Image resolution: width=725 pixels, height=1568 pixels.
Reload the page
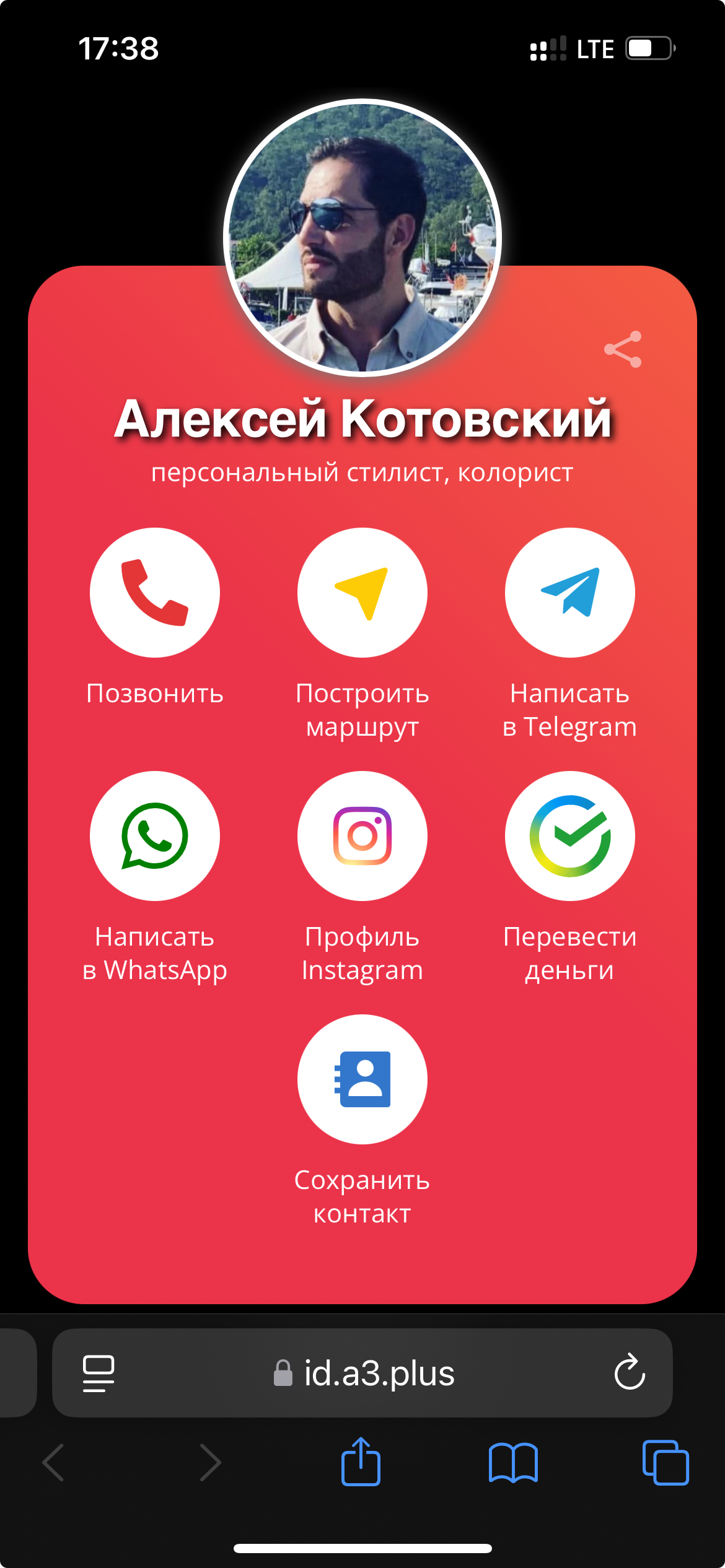(630, 1372)
